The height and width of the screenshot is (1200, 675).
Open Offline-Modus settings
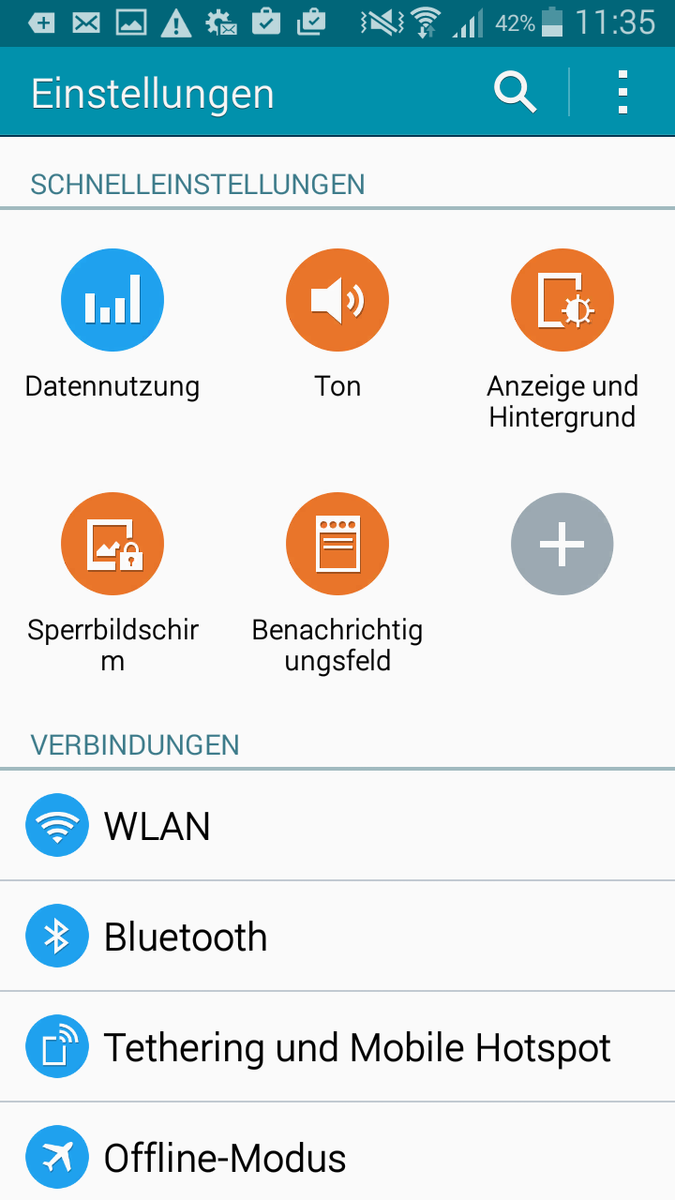coord(337,1158)
